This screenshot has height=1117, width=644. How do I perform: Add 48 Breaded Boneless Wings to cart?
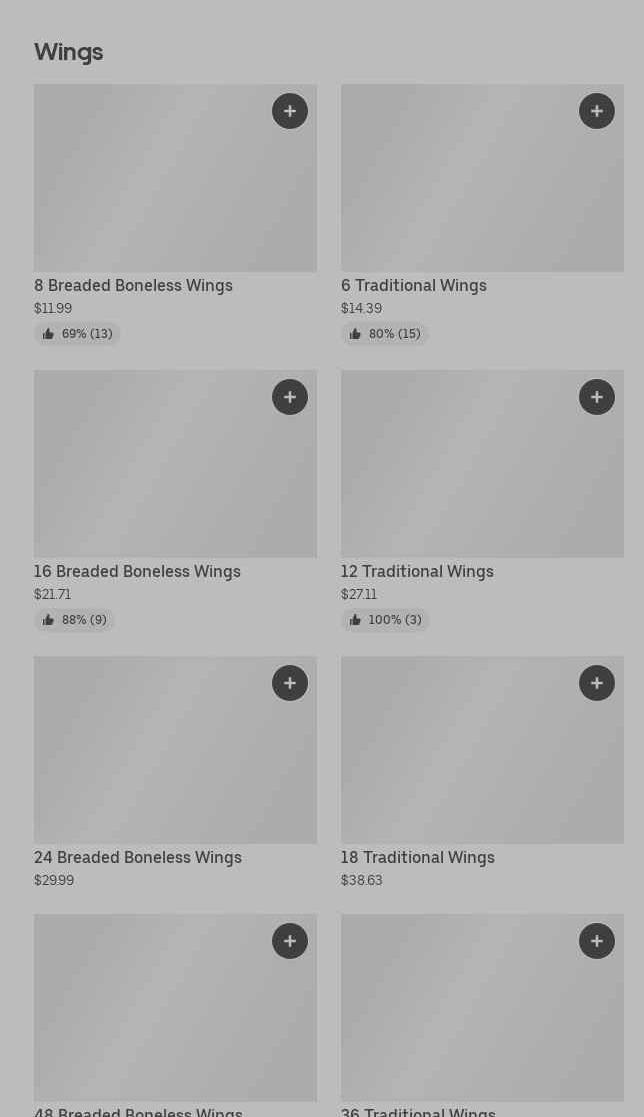point(290,941)
